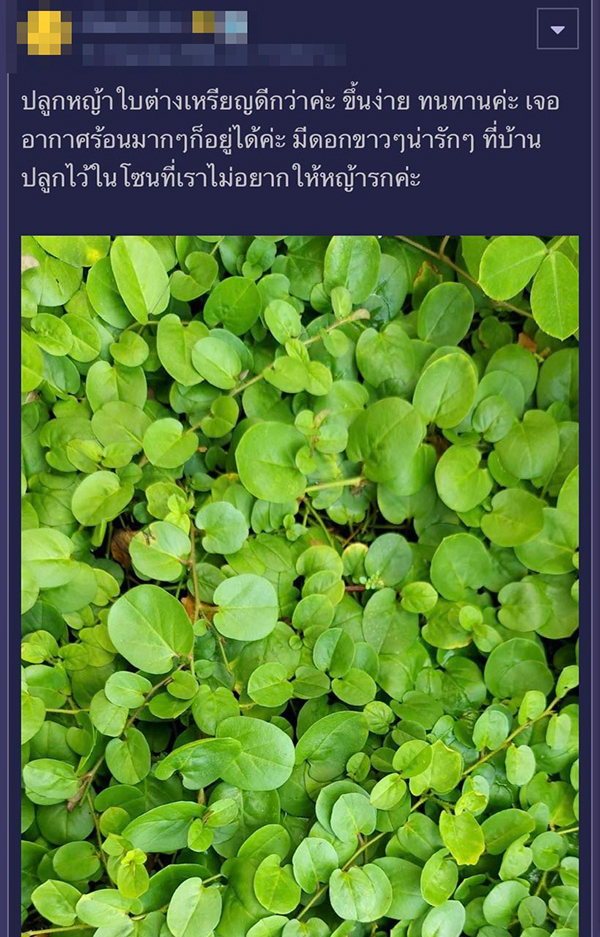
Task: Open the poster's profile picture
Action: click(45, 32)
